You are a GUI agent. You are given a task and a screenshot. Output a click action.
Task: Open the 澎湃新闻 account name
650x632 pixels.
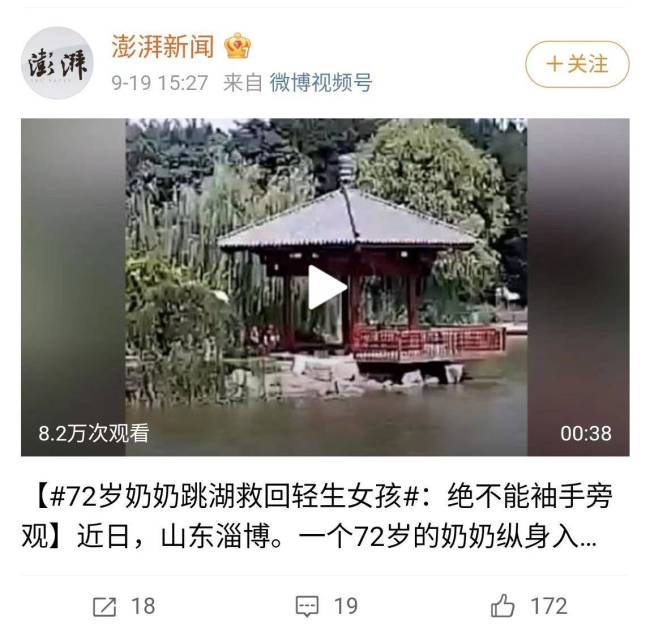(162, 45)
